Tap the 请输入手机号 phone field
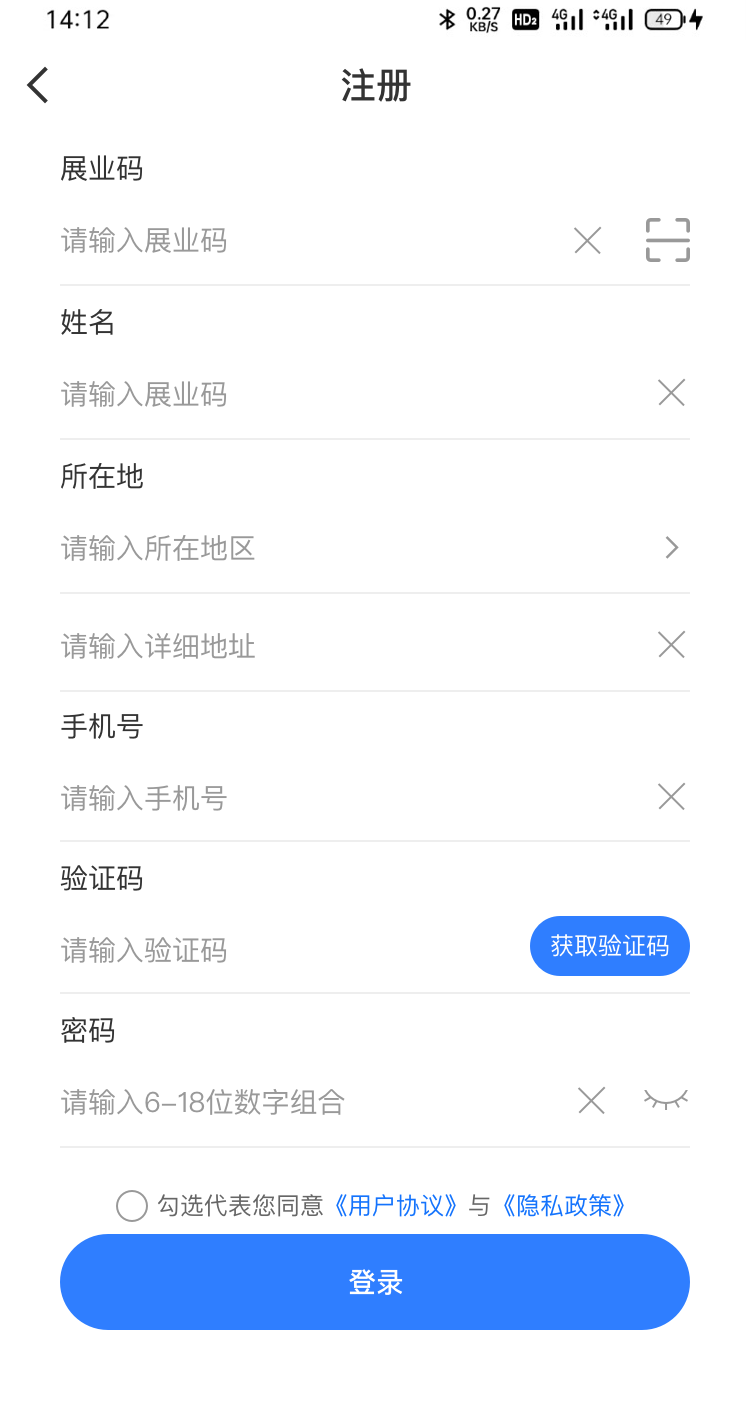 pyautogui.click(x=350, y=798)
